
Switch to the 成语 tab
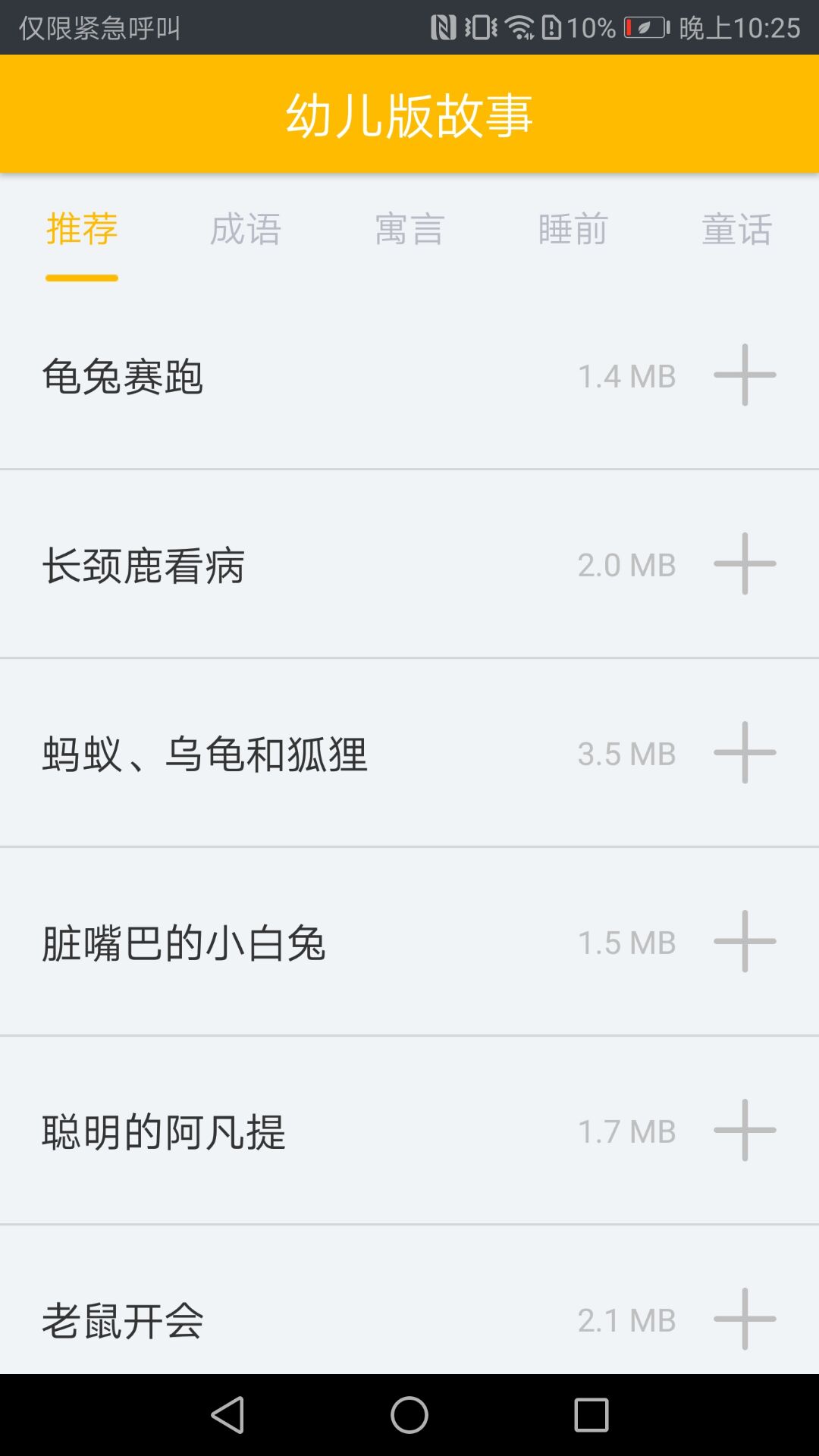click(x=246, y=229)
